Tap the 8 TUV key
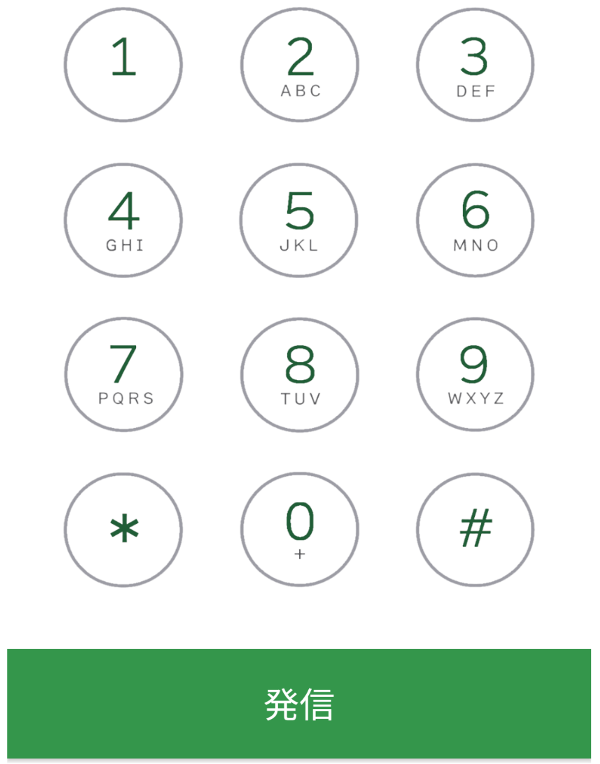 pos(300,373)
